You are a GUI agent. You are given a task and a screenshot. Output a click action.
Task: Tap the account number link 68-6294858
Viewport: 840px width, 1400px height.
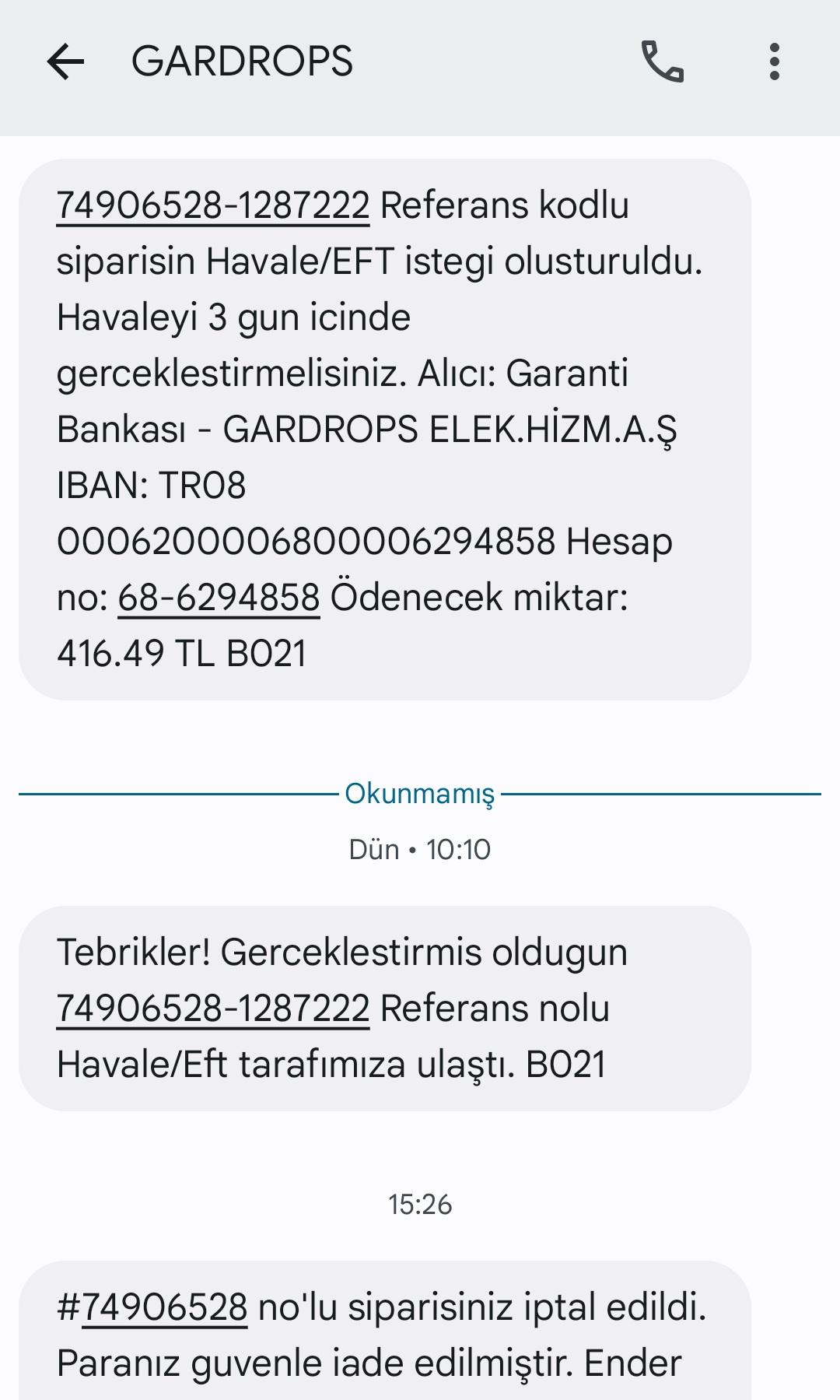pyautogui.click(x=220, y=596)
